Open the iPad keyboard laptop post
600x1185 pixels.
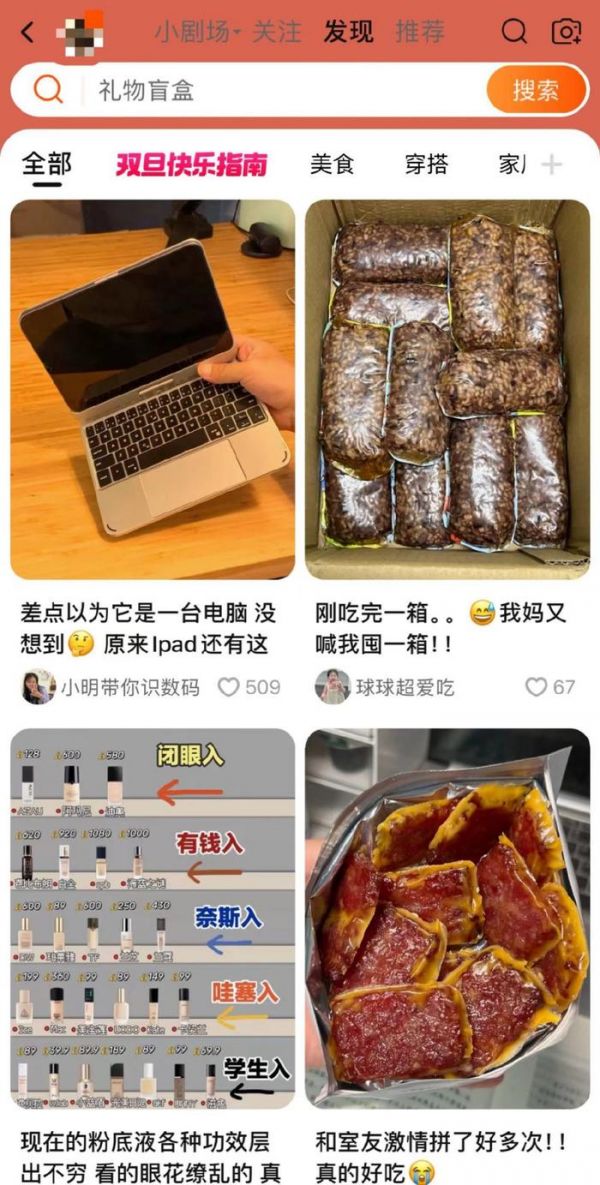(153, 389)
